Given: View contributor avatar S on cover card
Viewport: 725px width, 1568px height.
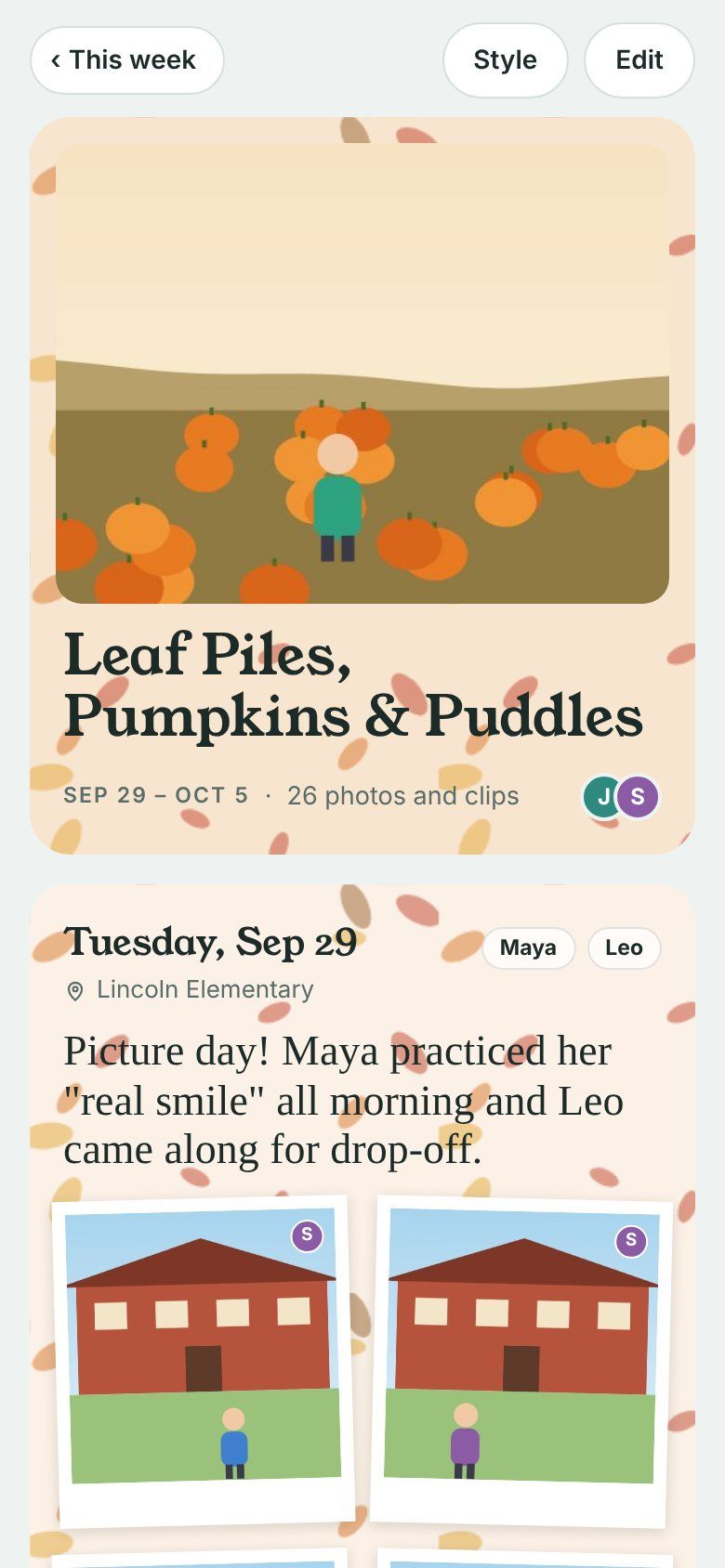Looking at the screenshot, I should (638, 797).
